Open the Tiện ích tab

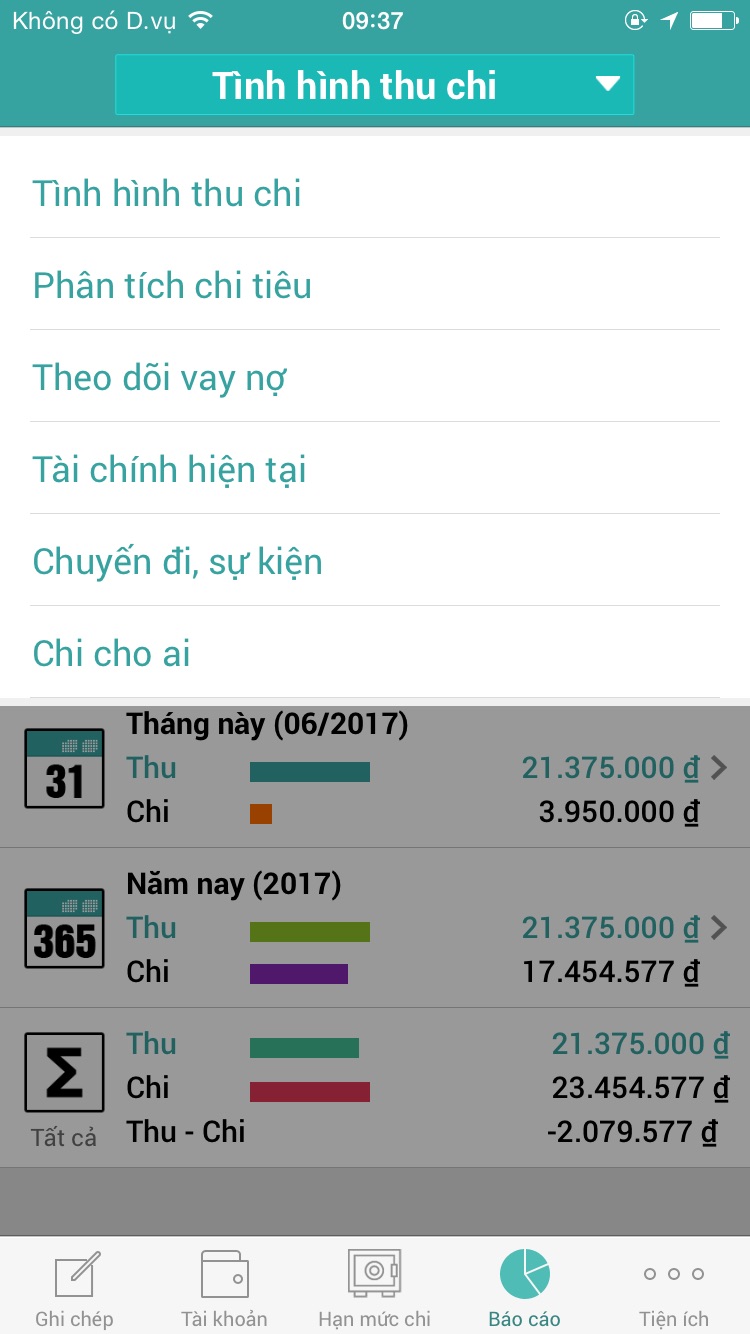[674, 1288]
